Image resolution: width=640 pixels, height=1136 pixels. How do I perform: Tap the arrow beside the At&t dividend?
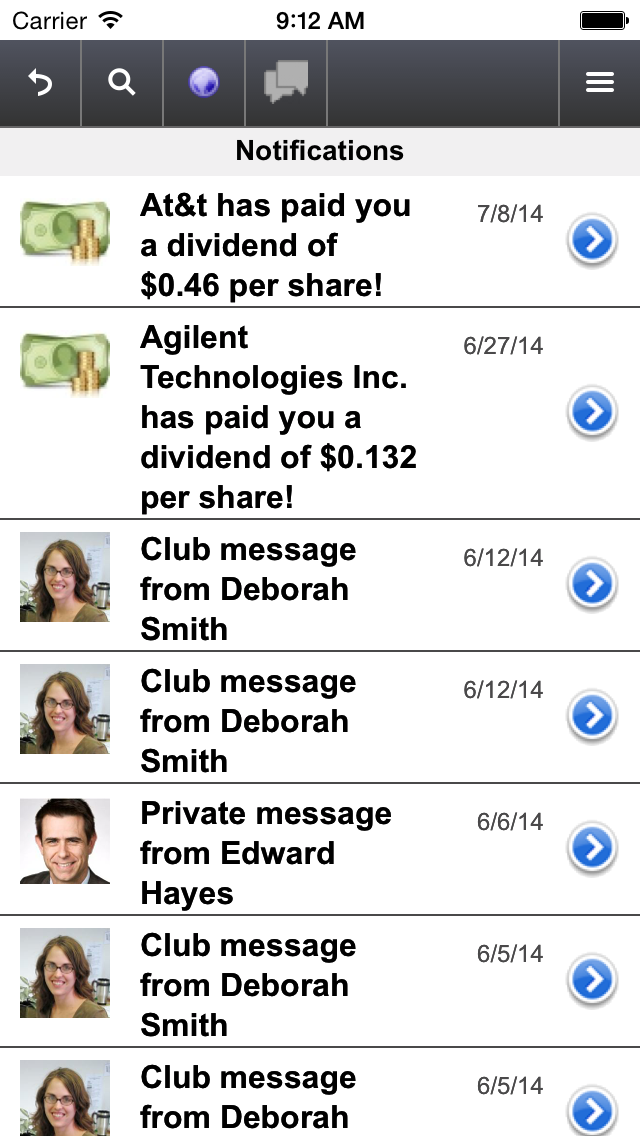pos(592,241)
